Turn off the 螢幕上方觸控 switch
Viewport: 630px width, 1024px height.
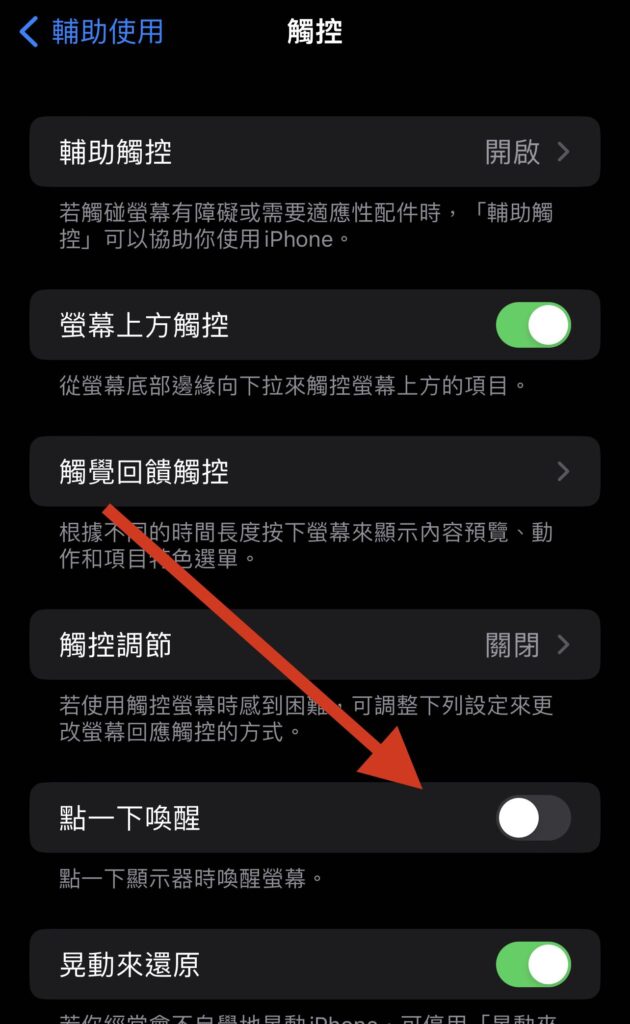pos(533,325)
